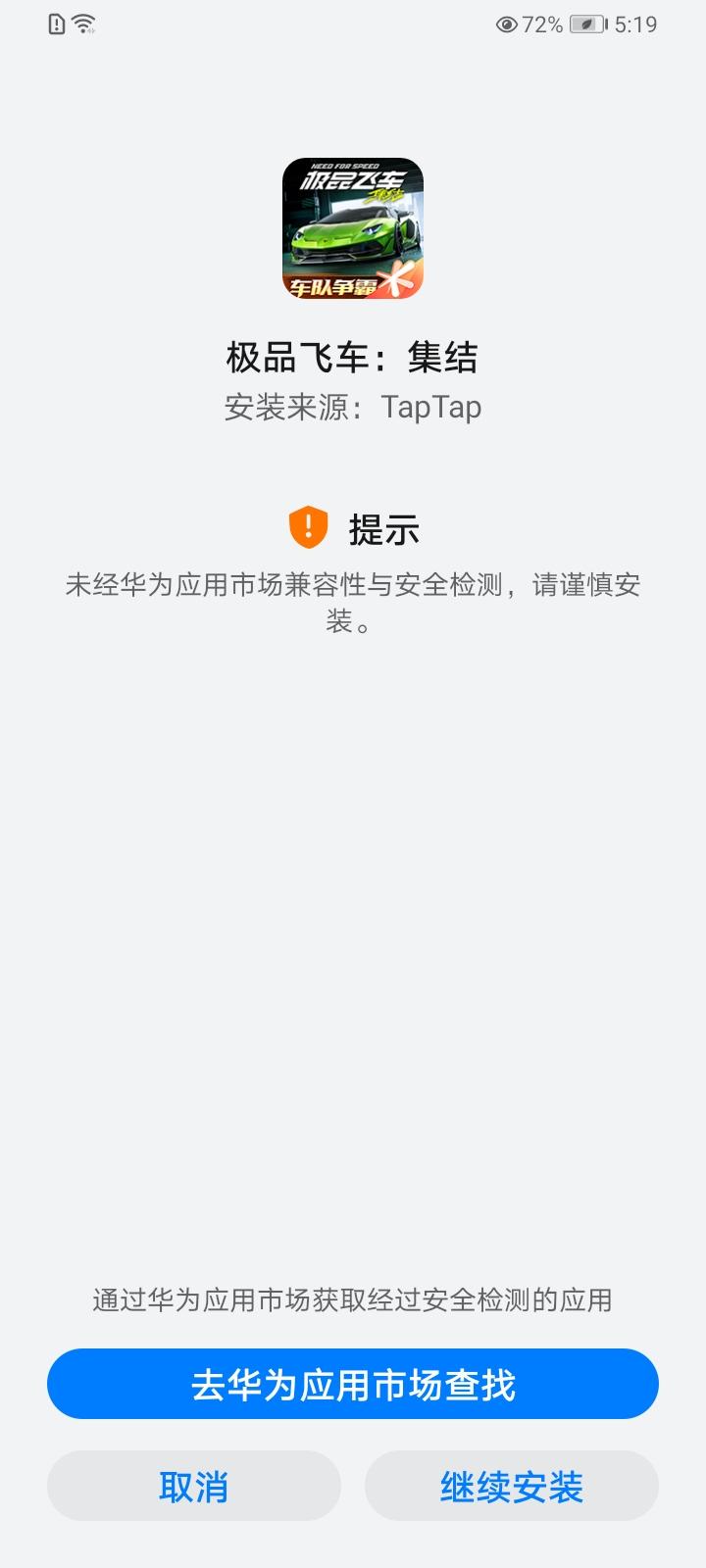Click the orange warning shield icon
Screen dimensions: 706x1568
pyautogui.click(x=307, y=527)
